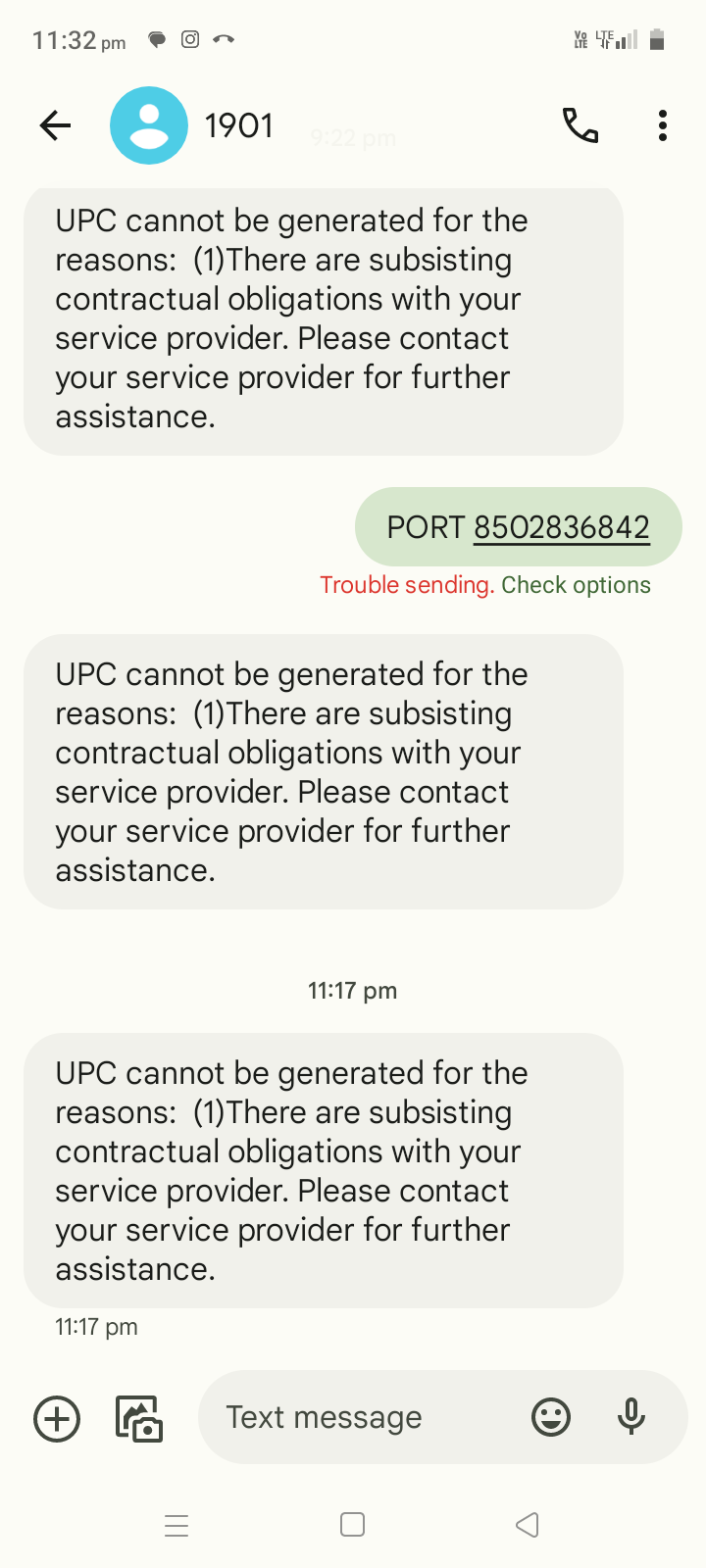Open the emoji picker

[551, 1417]
